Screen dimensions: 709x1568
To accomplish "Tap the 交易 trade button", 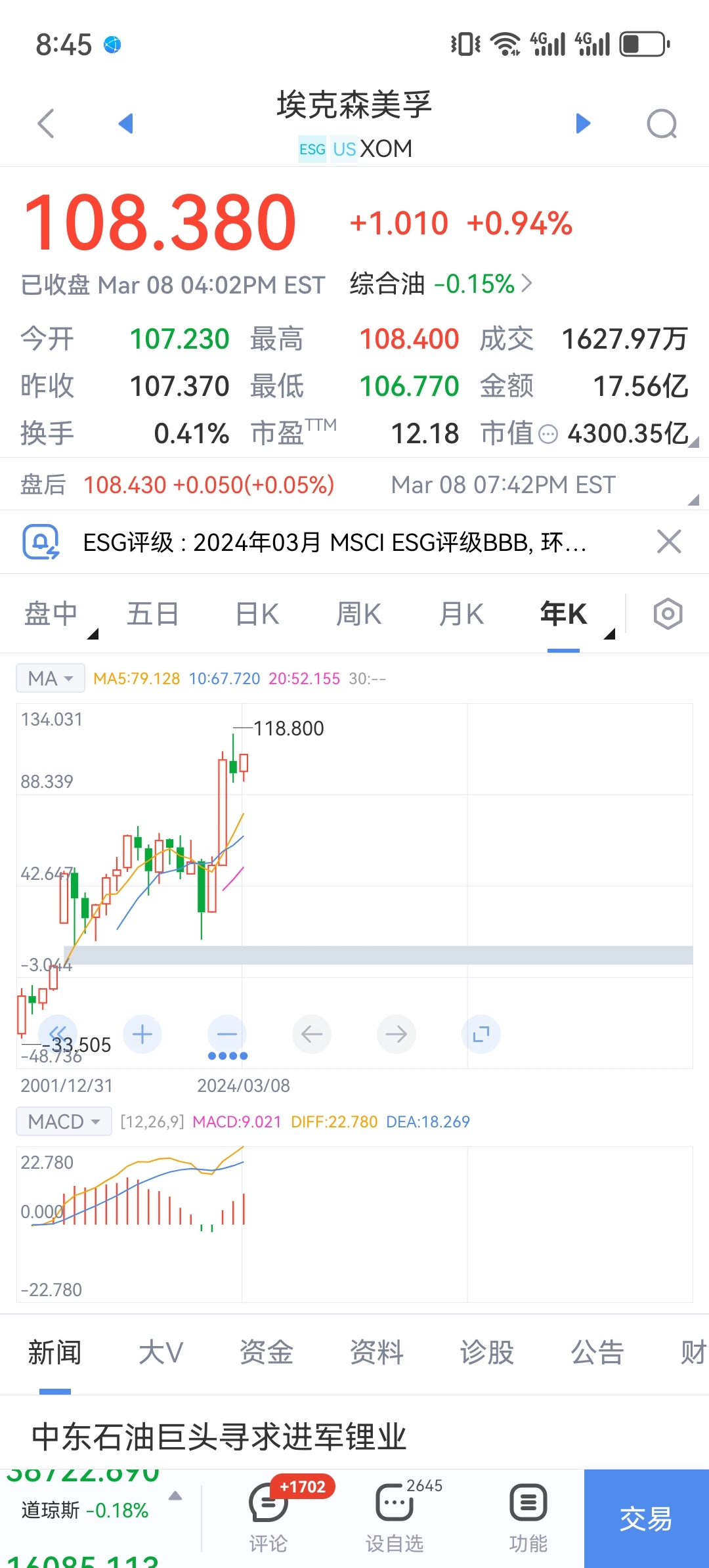I will (645, 1518).
